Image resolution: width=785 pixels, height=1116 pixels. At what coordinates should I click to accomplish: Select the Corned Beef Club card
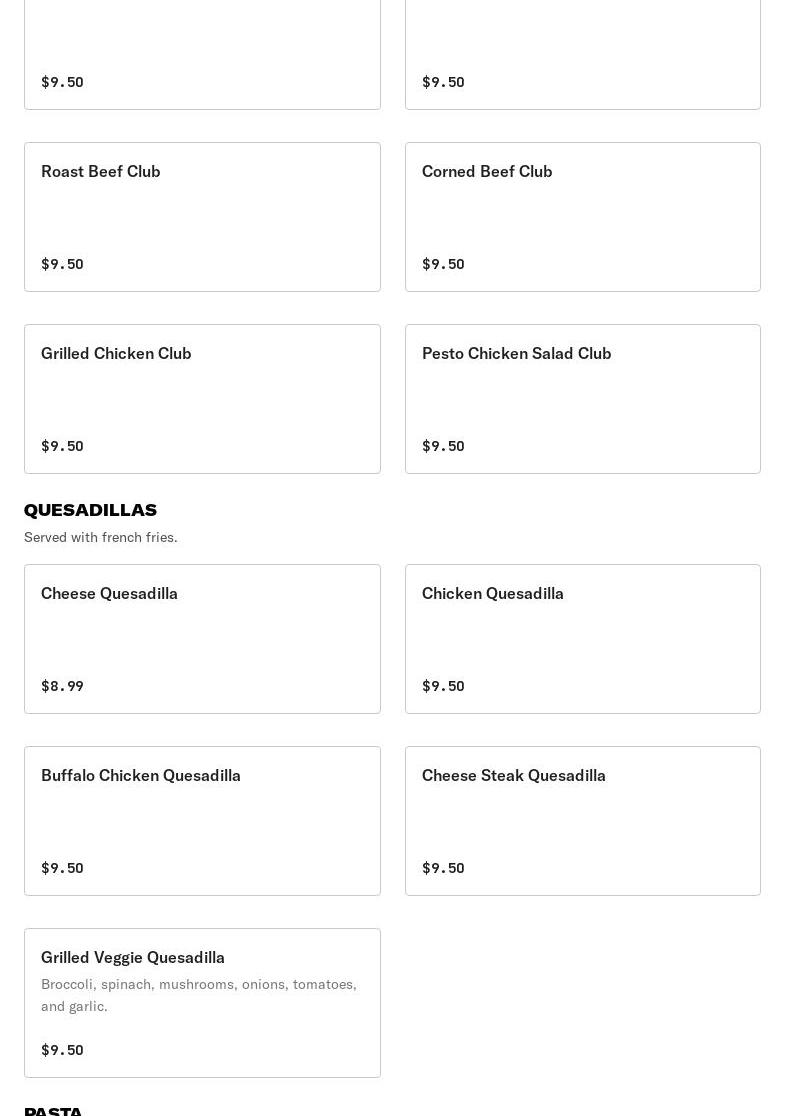(x=582, y=217)
